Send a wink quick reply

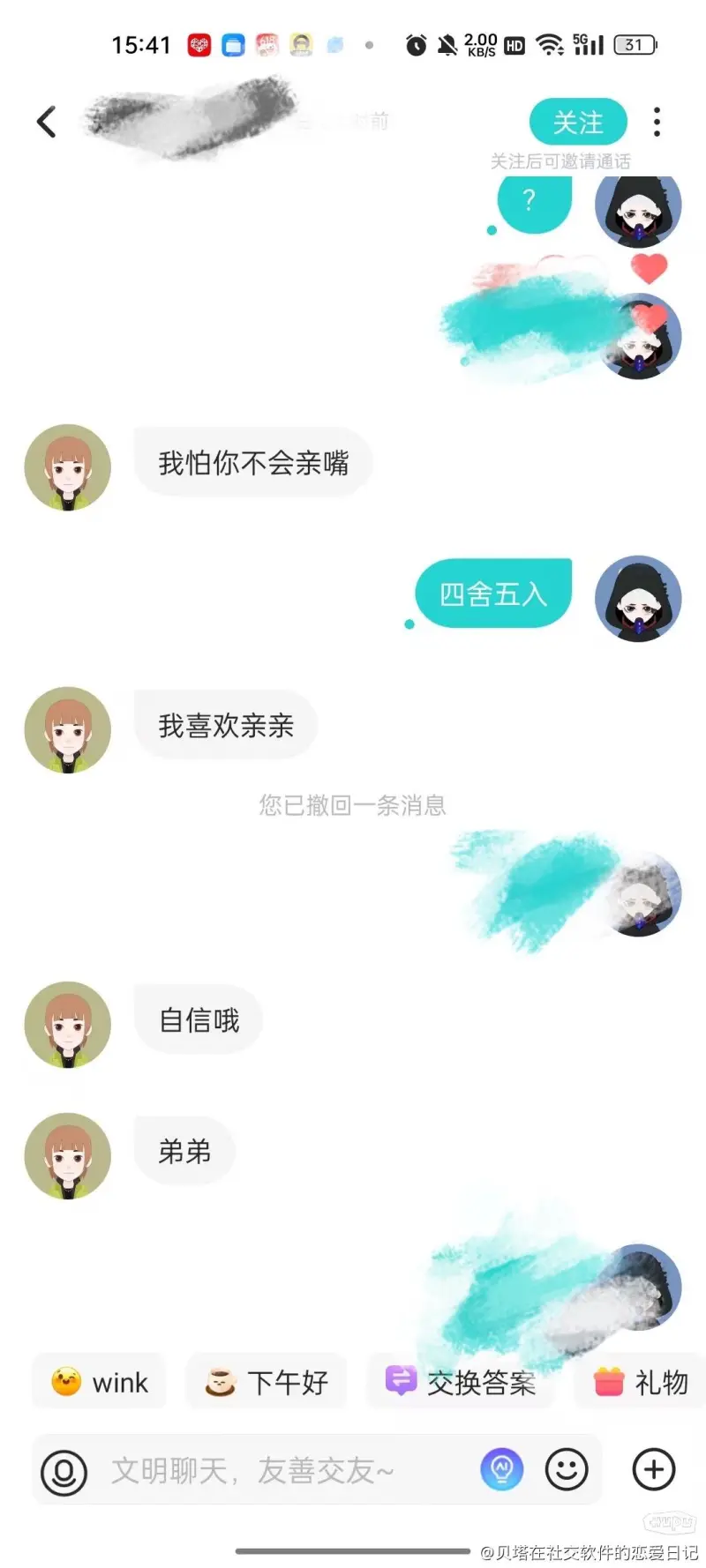click(100, 1381)
